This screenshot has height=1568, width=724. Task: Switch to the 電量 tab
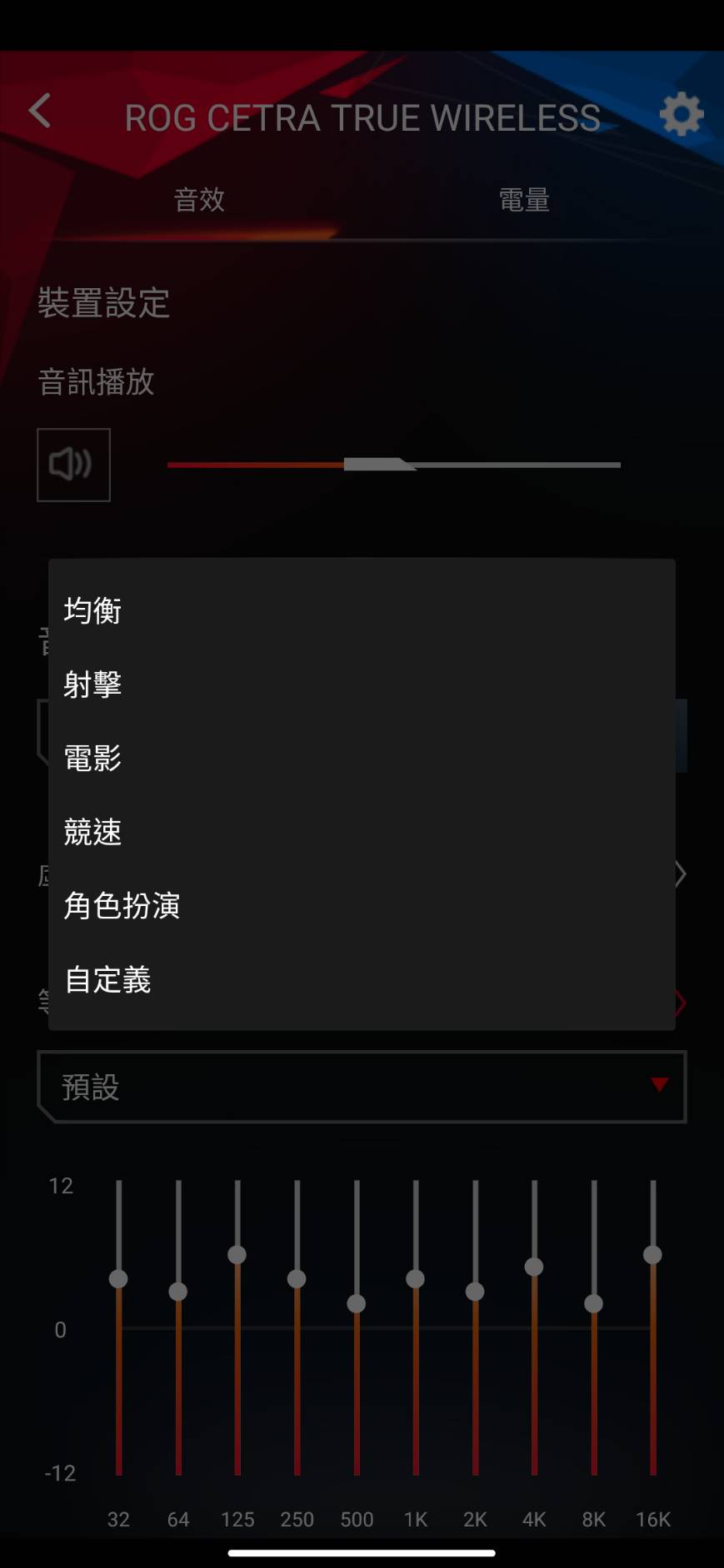coord(523,200)
